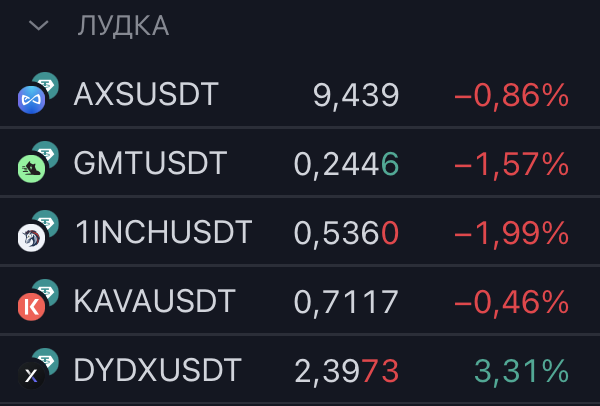
Task: Open the AXSUSDT symbol row
Action: (300, 94)
